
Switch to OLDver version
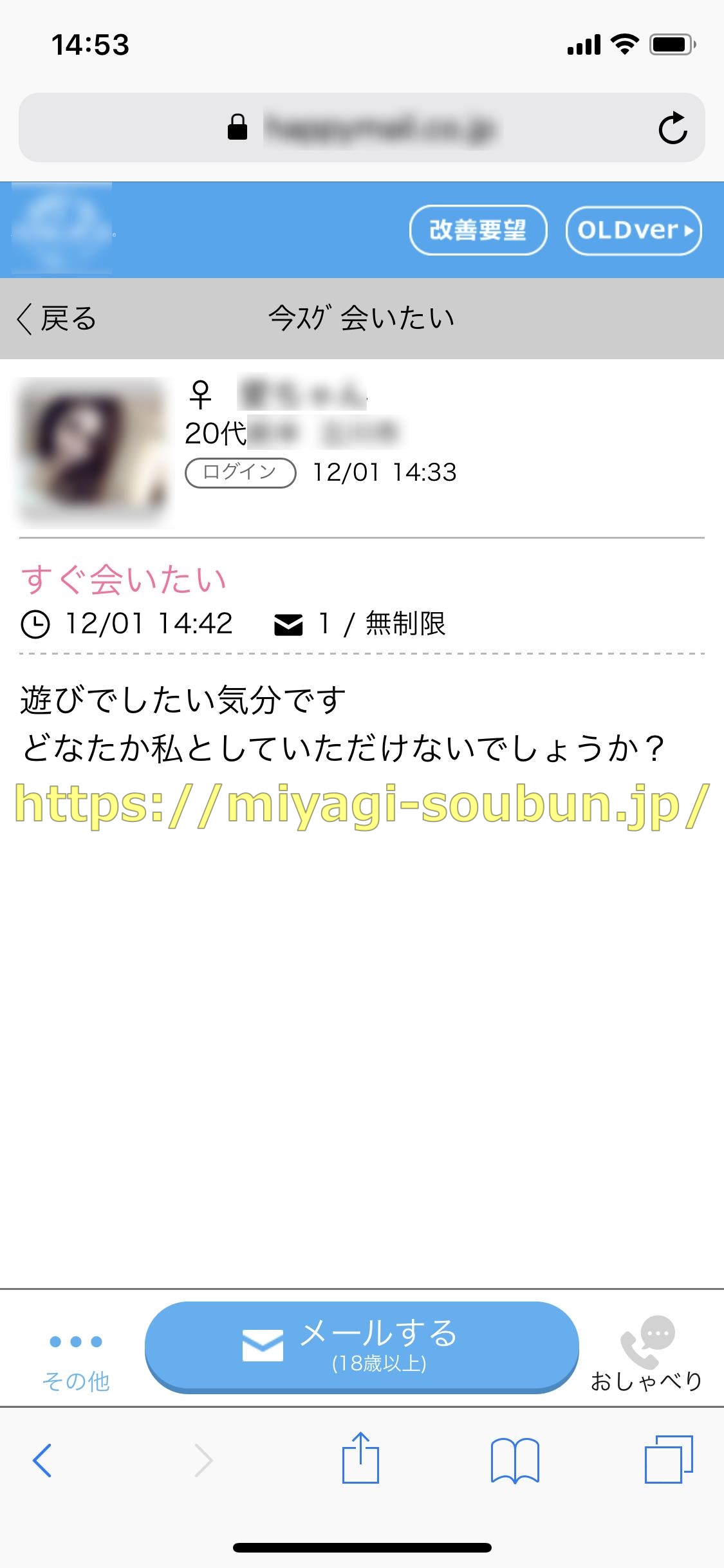633,230
